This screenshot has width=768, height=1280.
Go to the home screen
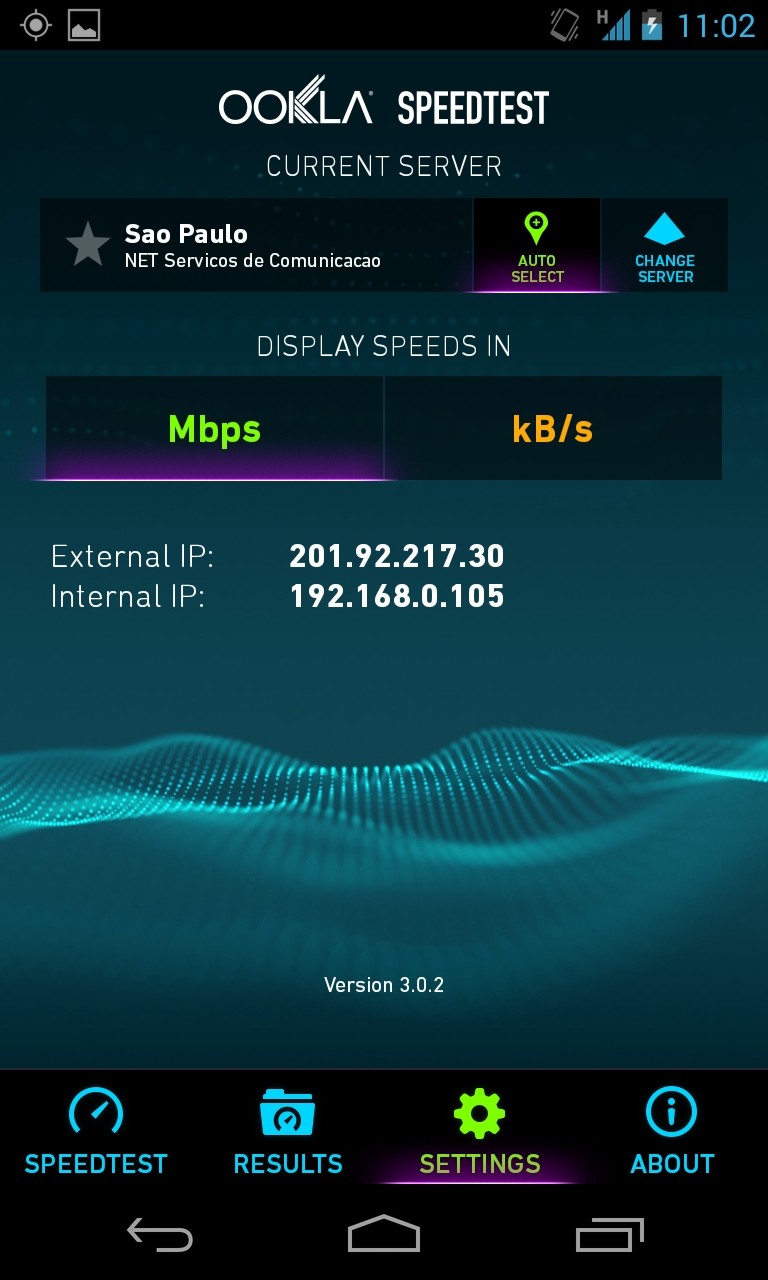[x=384, y=1234]
